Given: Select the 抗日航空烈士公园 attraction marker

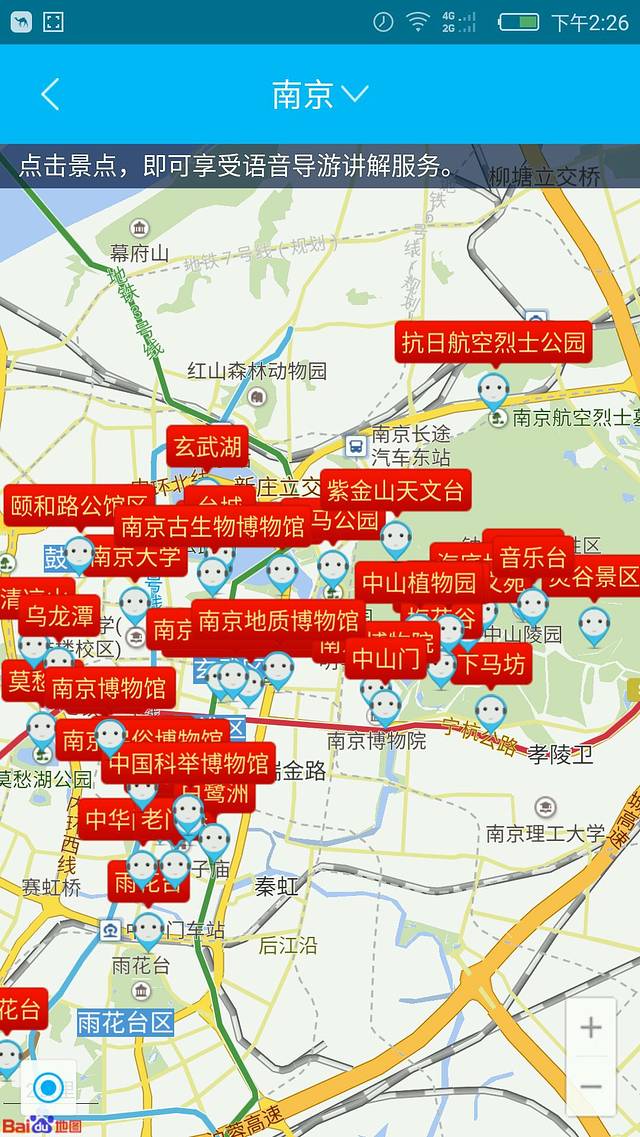Looking at the screenshot, I should pos(492,343).
